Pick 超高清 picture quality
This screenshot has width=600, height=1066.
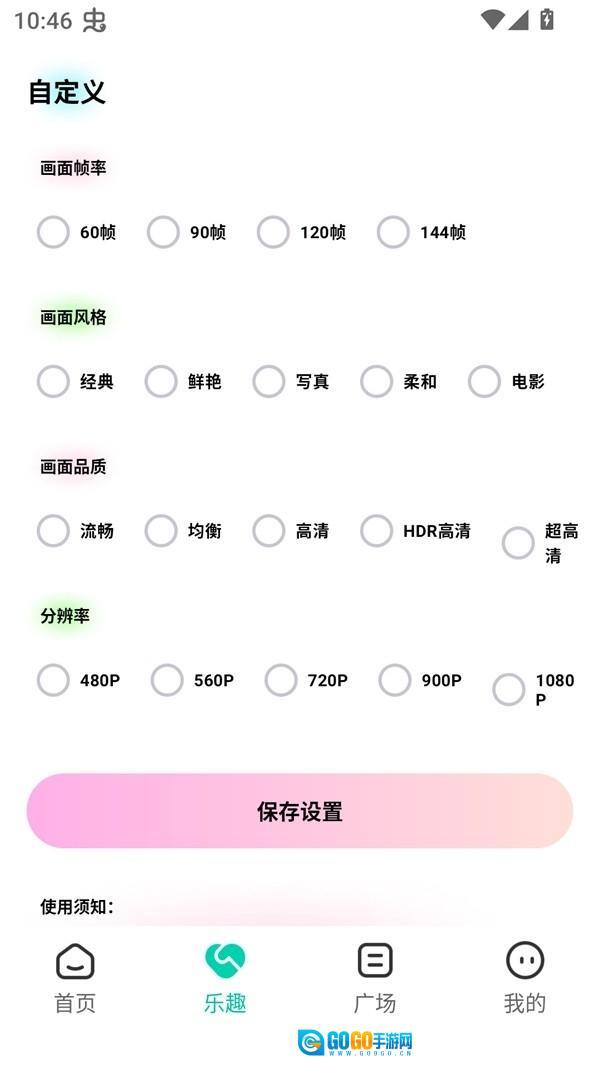tap(518, 543)
